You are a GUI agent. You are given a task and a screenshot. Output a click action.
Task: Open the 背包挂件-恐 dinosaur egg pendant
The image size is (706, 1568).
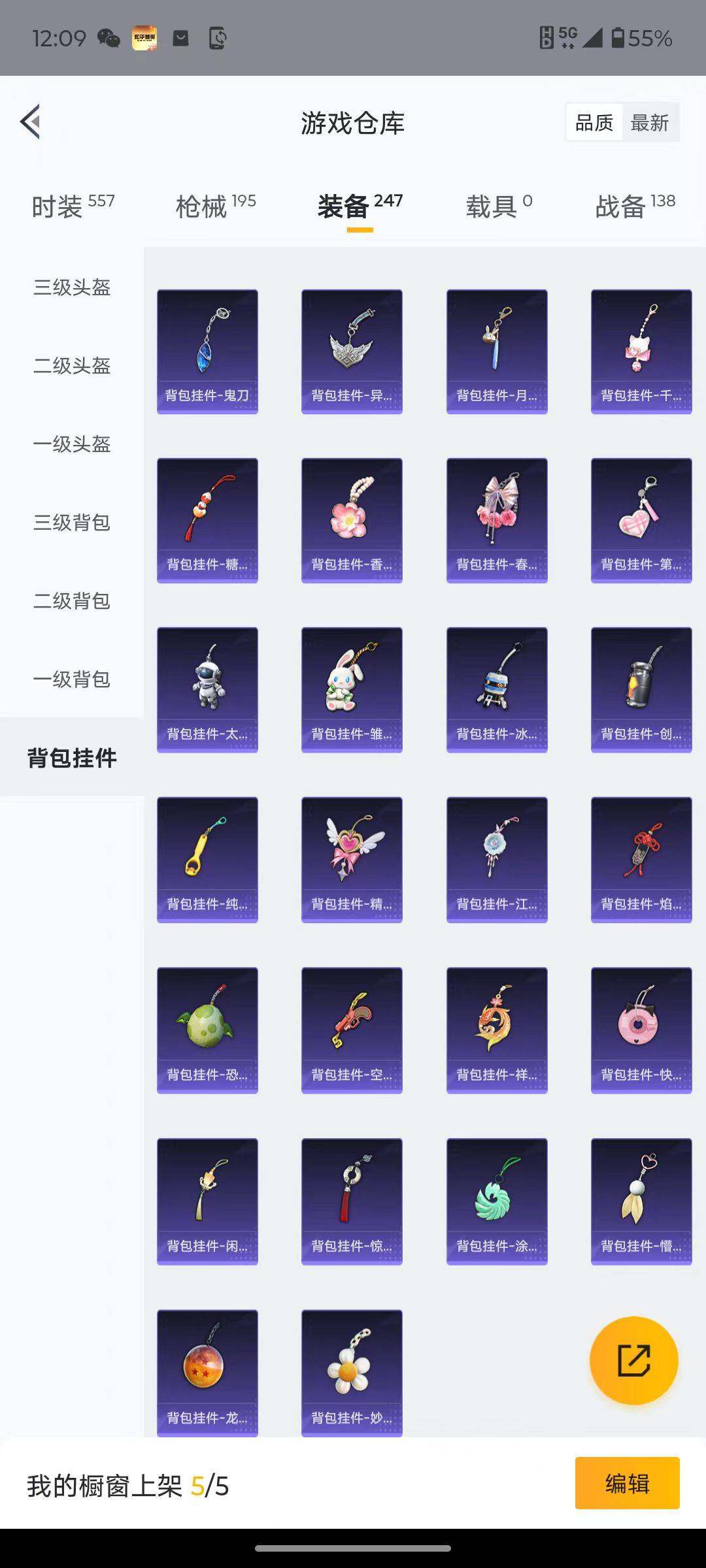[207, 1030]
